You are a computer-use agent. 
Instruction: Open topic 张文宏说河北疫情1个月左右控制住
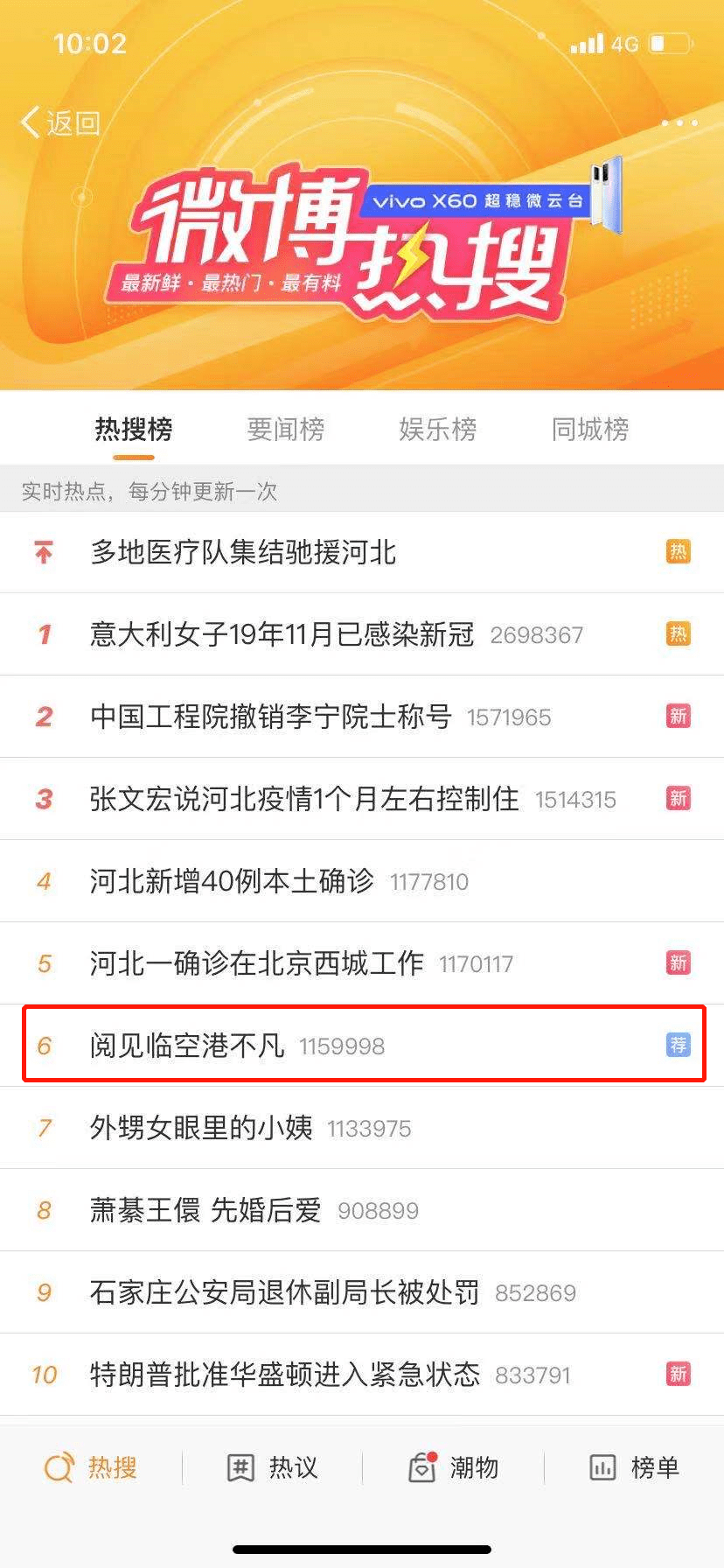tap(303, 799)
